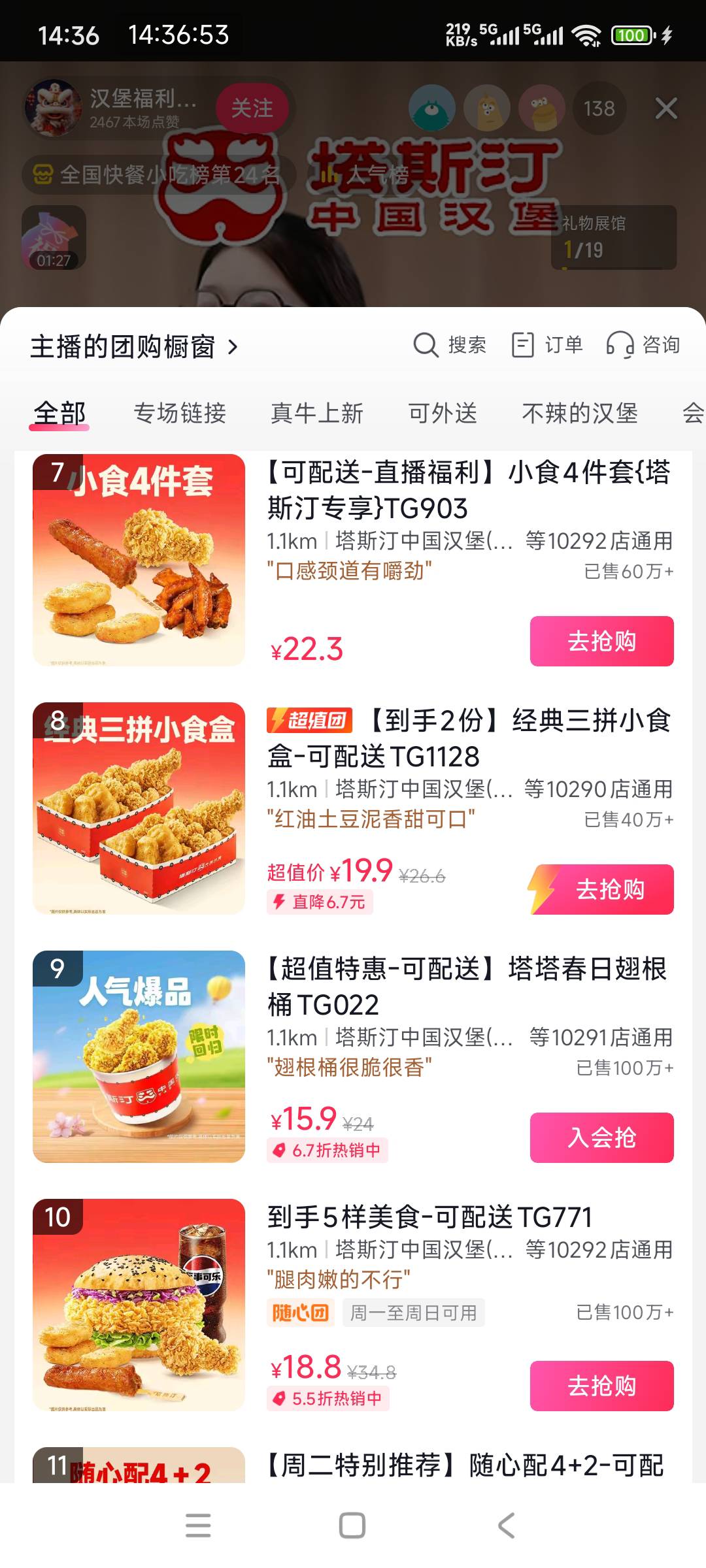Image resolution: width=706 pixels, height=1568 pixels.
Task: Open 主播的团购橱窗 showcase
Action: point(134,346)
